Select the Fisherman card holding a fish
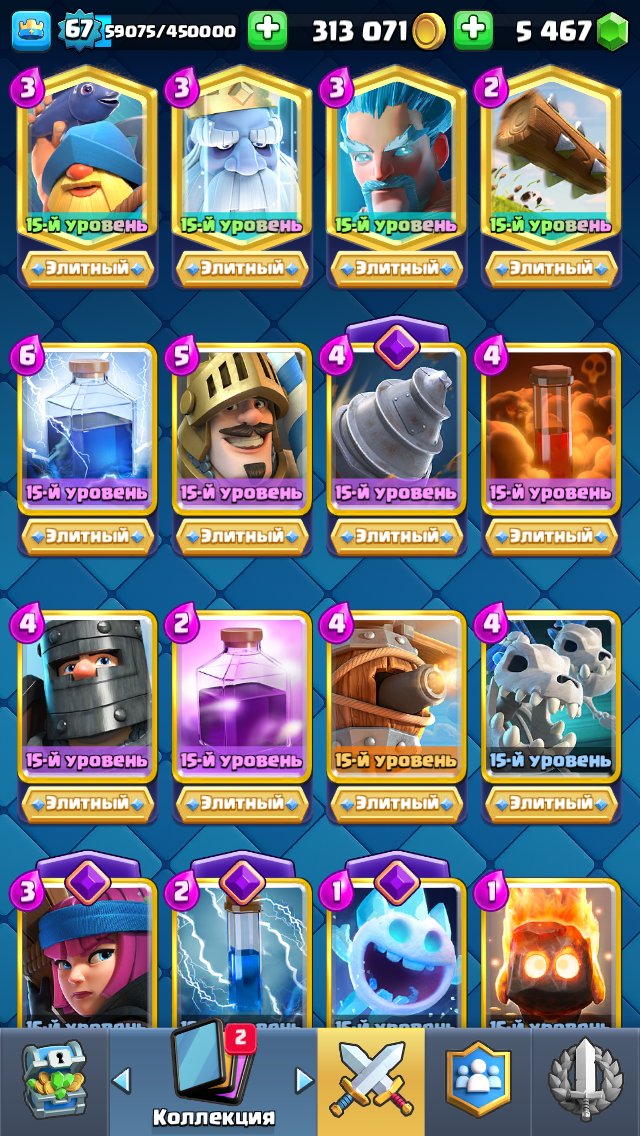 point(86,160)
